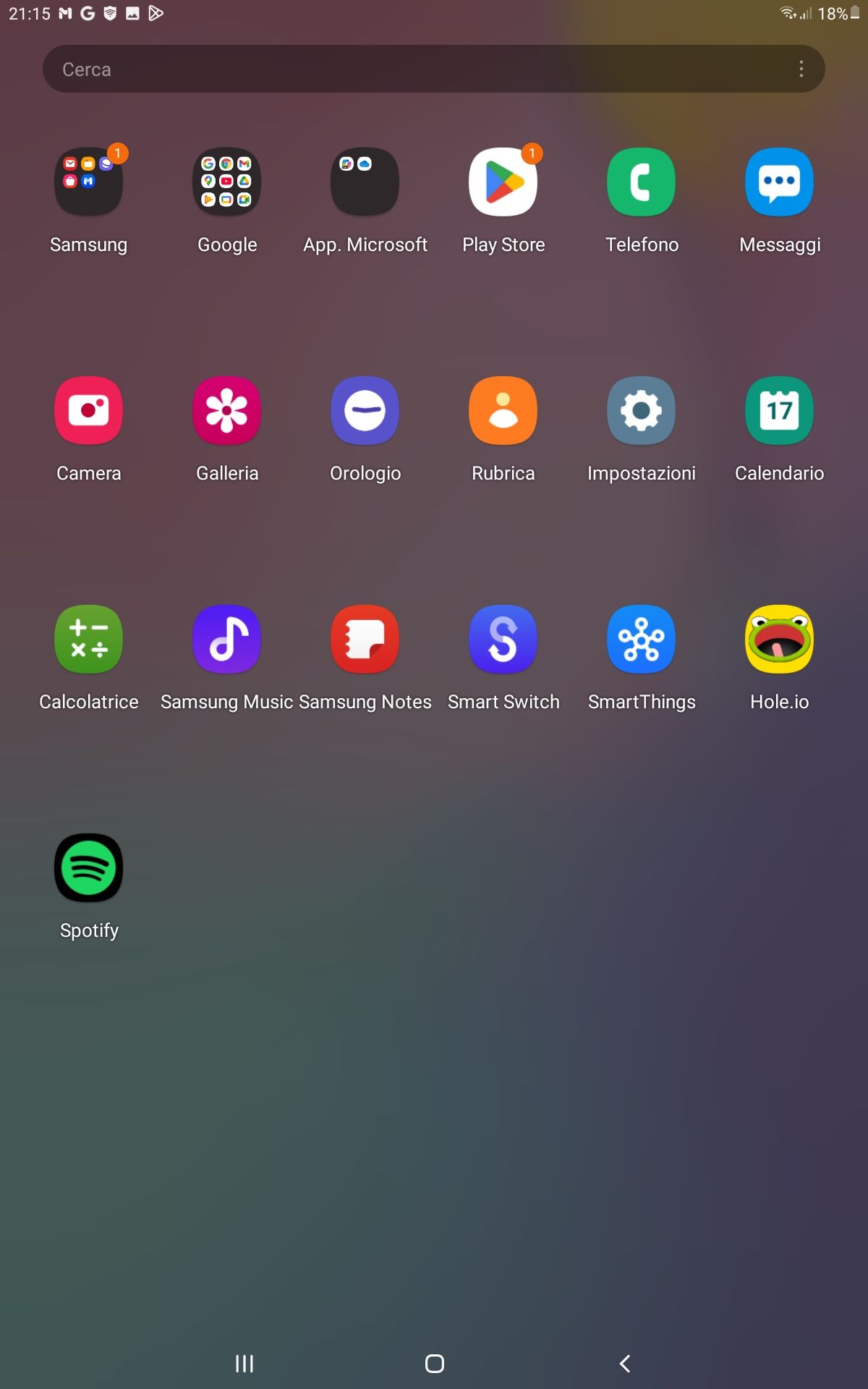
Task: Start the Orologio clock app
Action: (x=365, y=410)
